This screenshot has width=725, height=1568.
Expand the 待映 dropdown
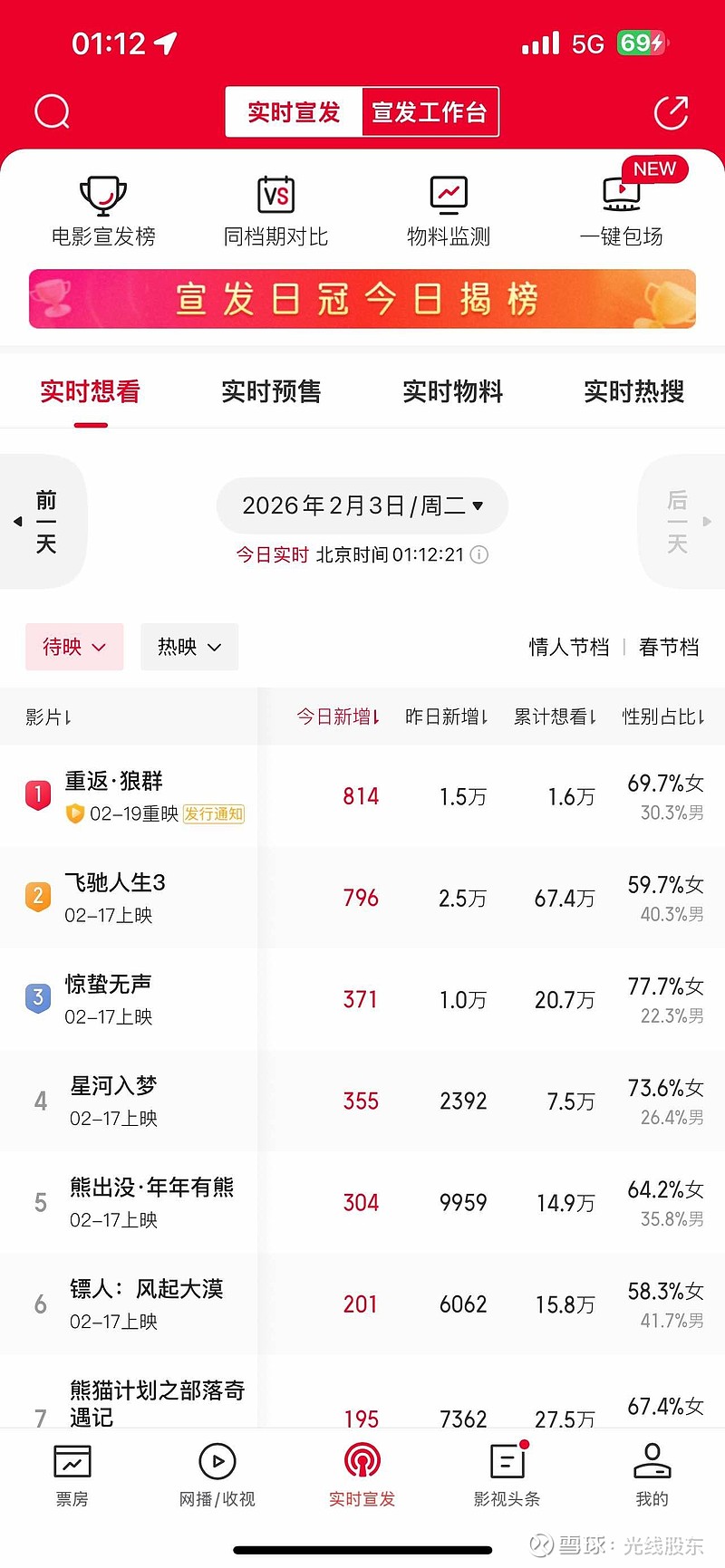[x=74, y=647]
